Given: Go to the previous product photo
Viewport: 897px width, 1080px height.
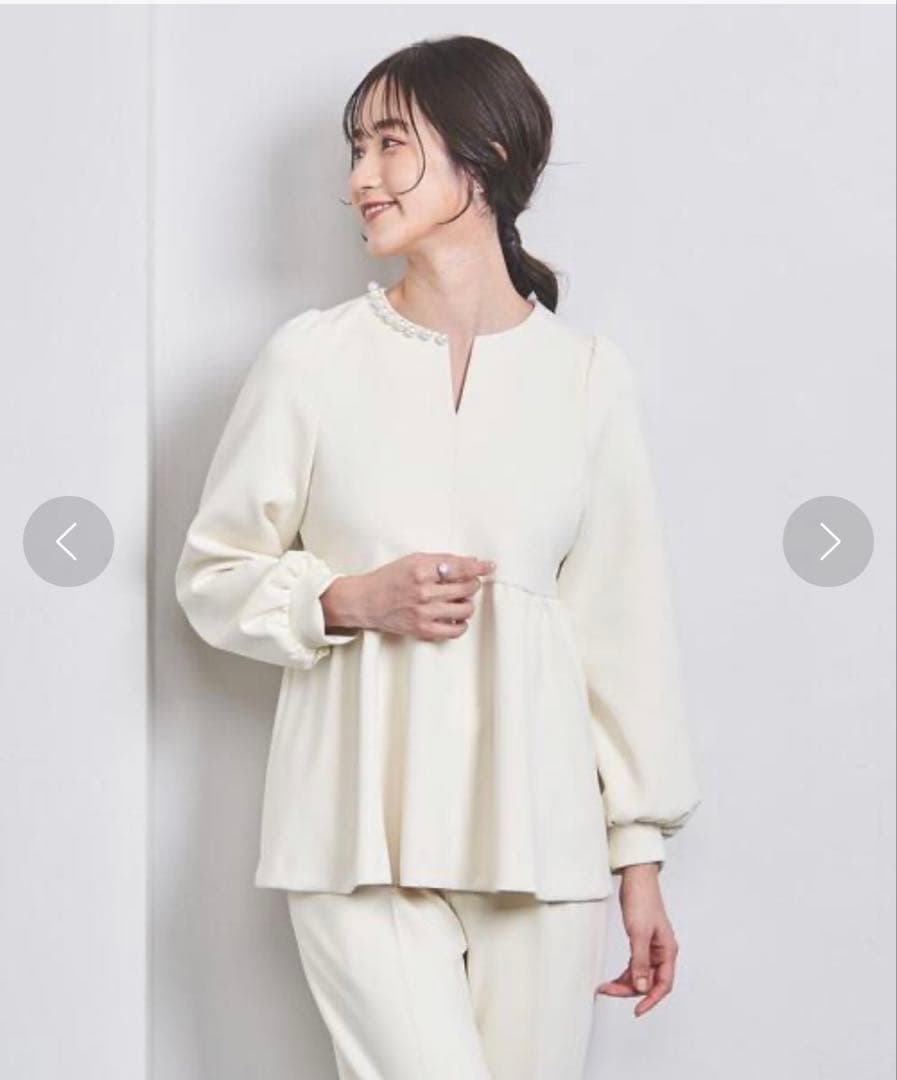Looking at the screenshot, I should (68, 541).
